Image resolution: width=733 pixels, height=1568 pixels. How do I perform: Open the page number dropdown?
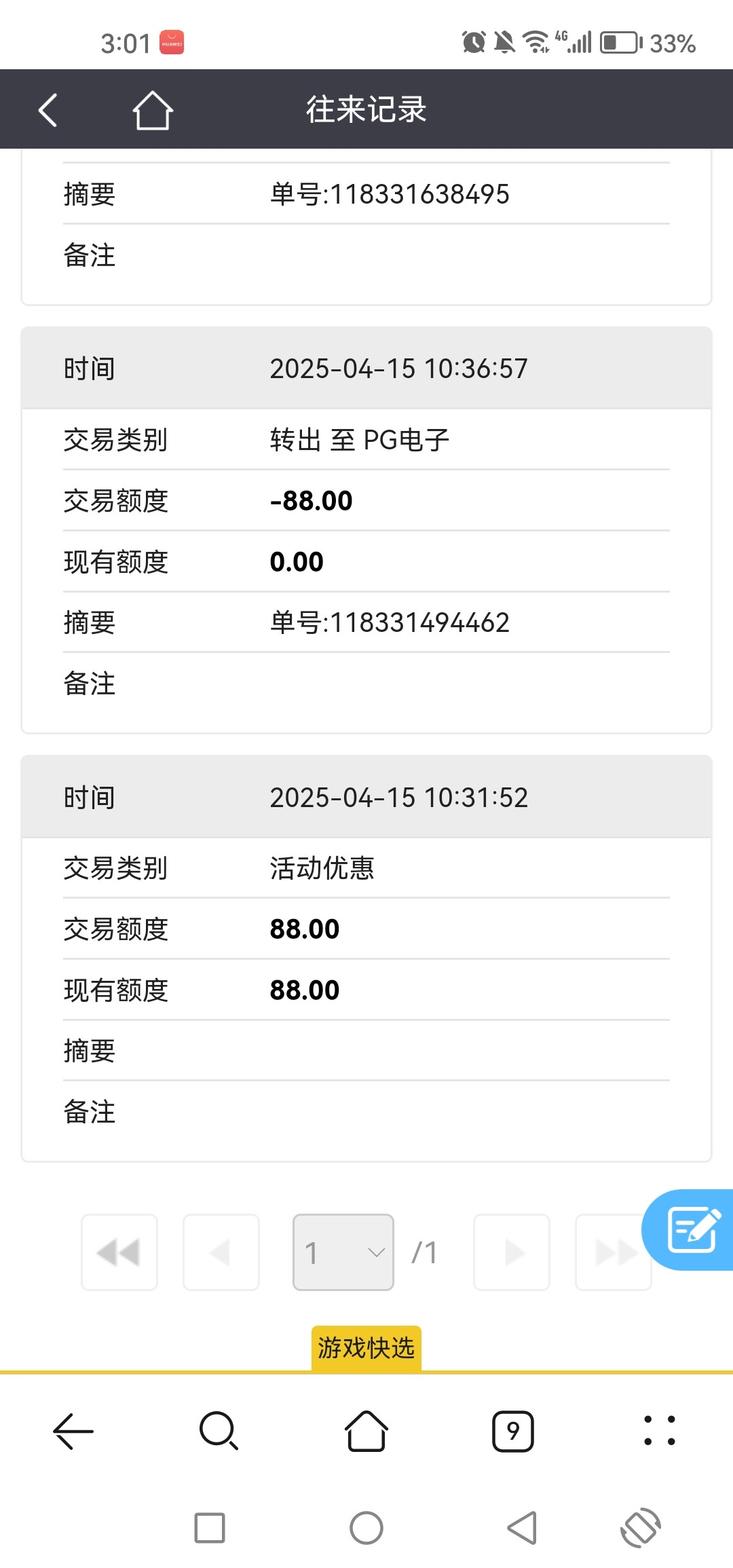pos(343,1252)
